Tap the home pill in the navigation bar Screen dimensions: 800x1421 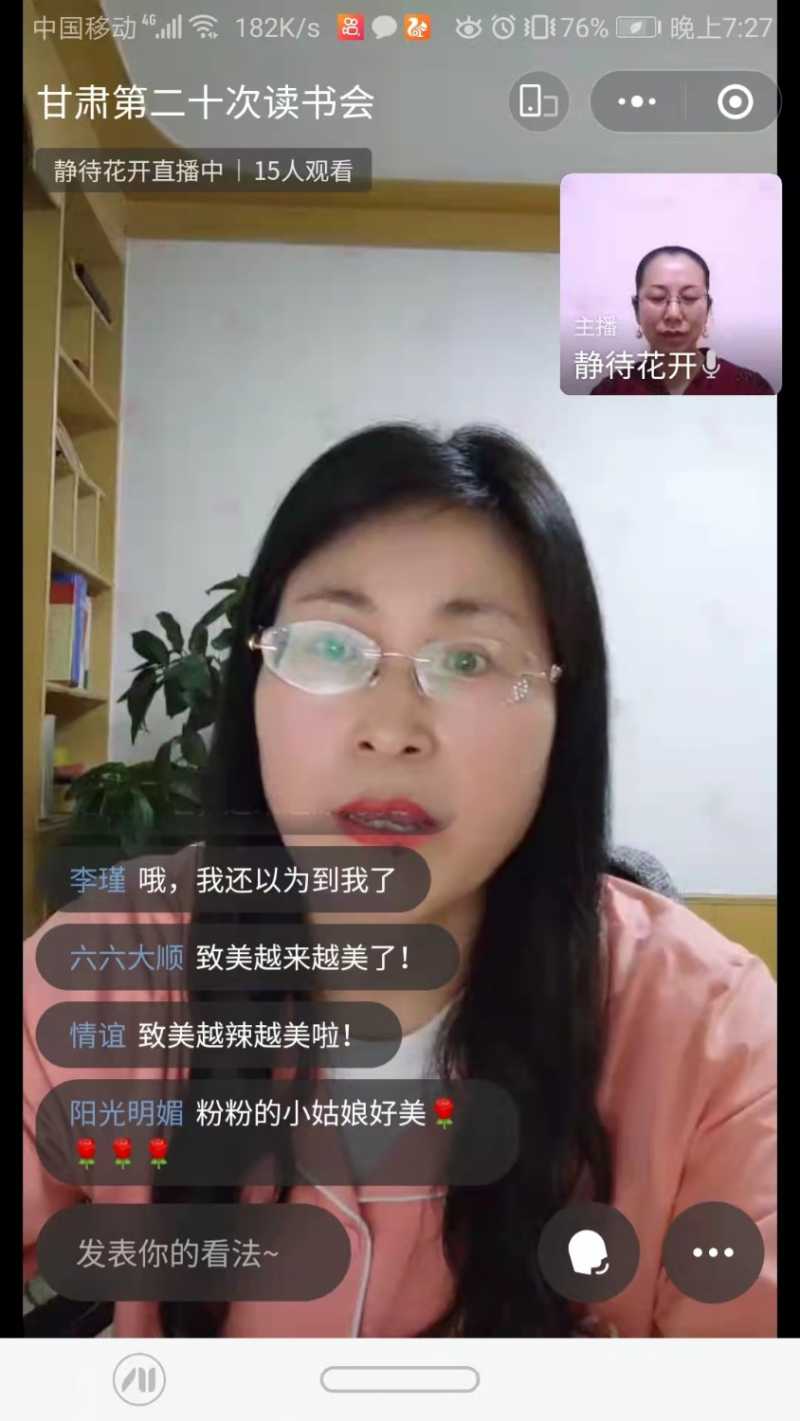(400, 1380)
